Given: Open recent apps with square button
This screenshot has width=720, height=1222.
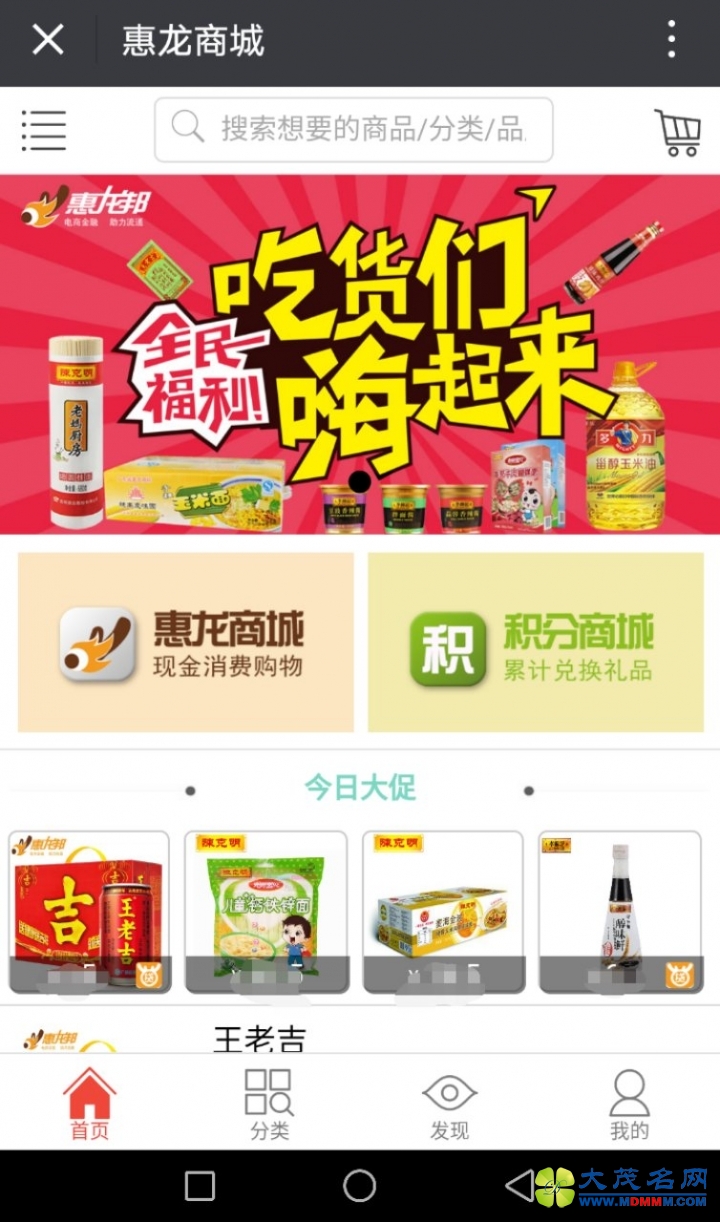Looking at the screenshot, I should point(200,1186).
